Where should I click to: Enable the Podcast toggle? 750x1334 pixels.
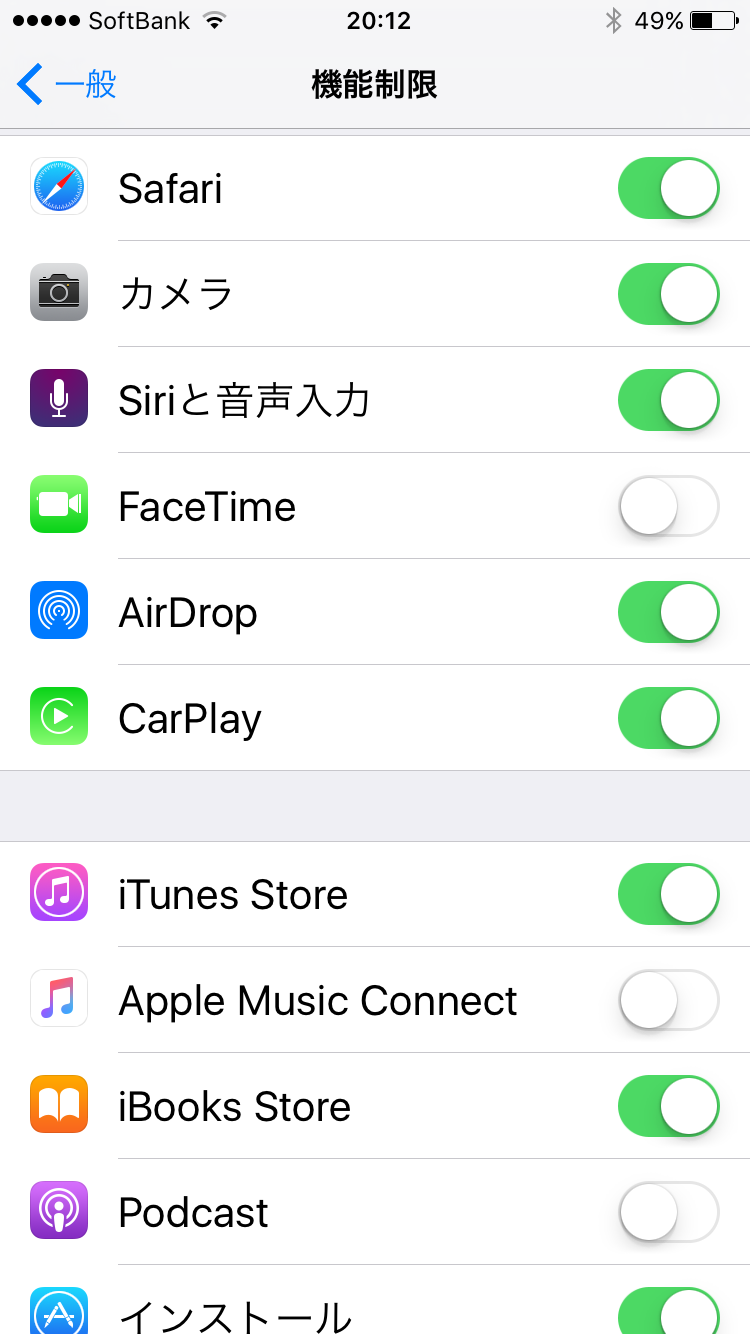669,1212
